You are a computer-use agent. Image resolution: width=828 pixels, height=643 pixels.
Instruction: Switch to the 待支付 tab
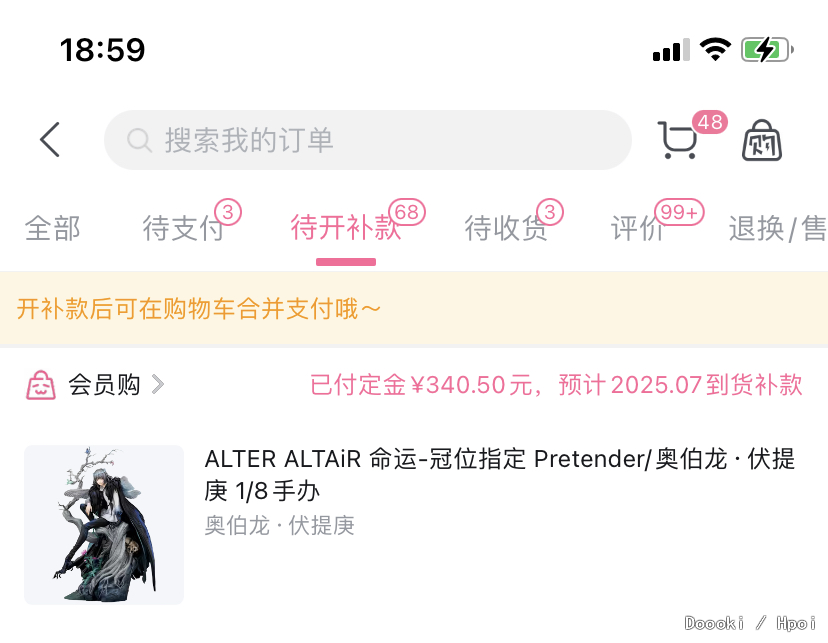click(x=184, y=229)
